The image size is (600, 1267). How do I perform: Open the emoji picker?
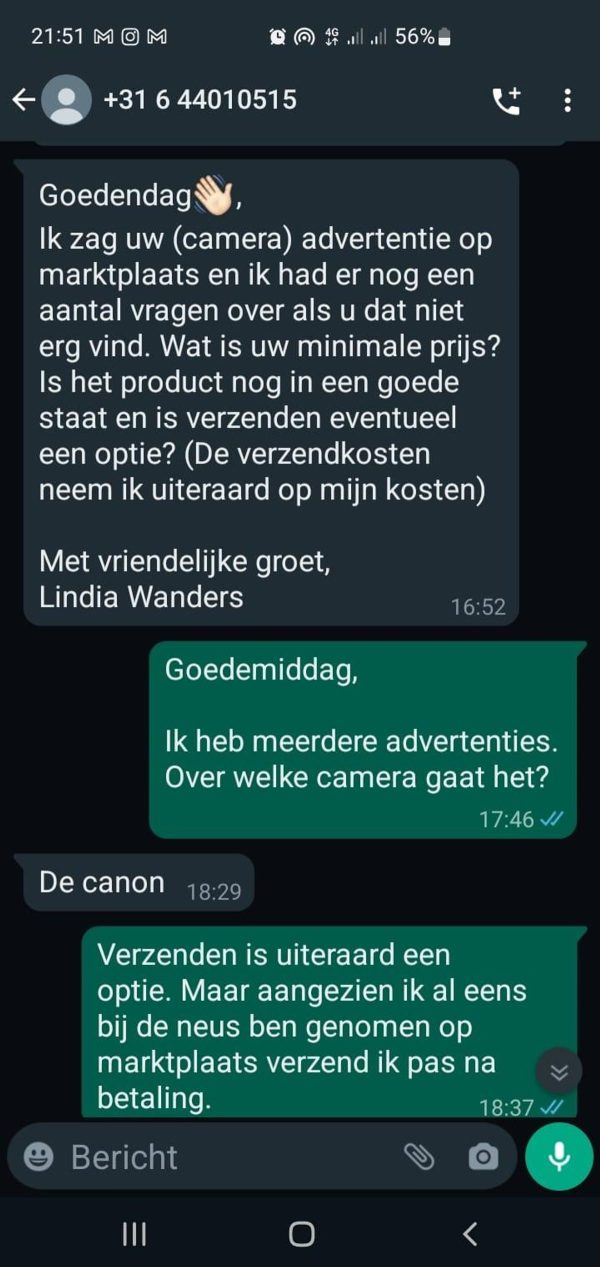38,1157
